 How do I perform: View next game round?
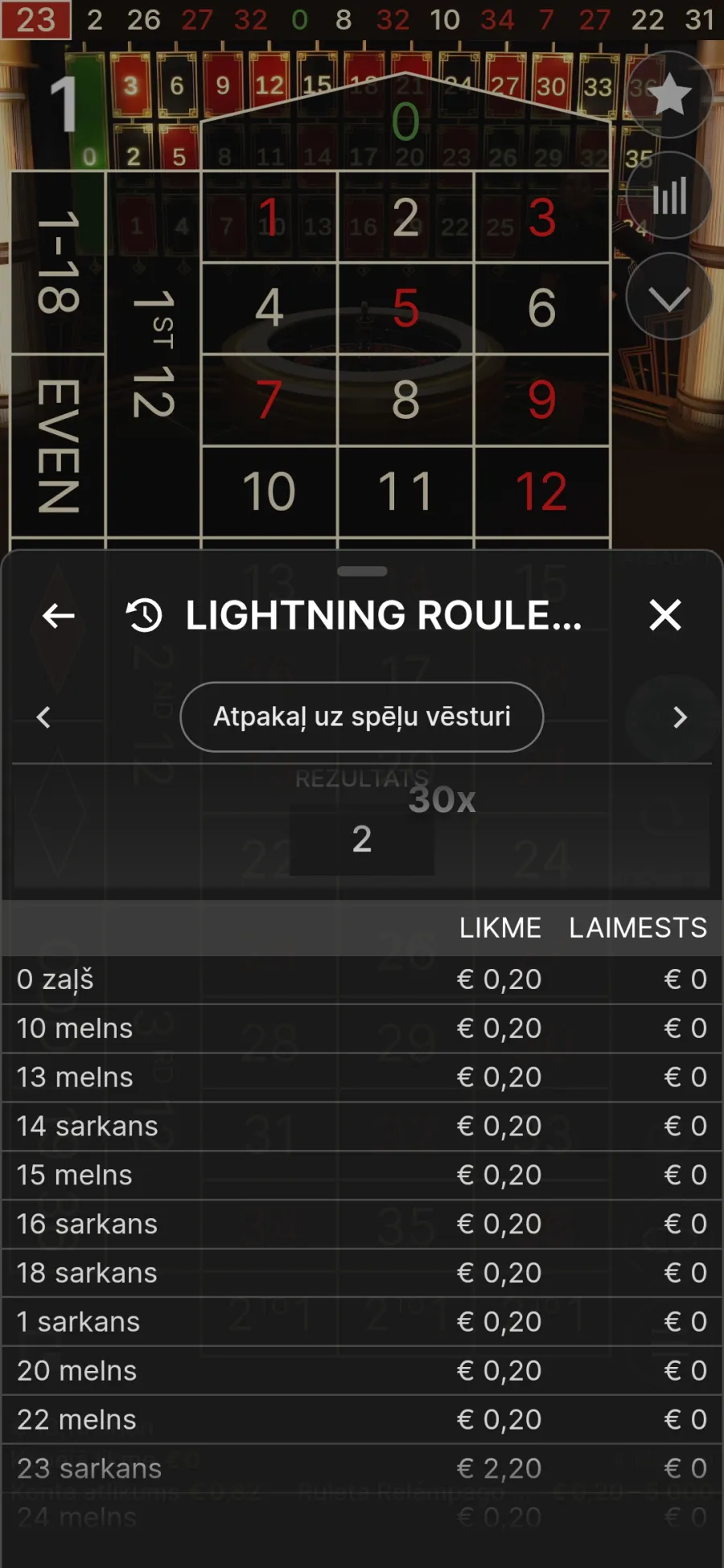click(680, 717)
